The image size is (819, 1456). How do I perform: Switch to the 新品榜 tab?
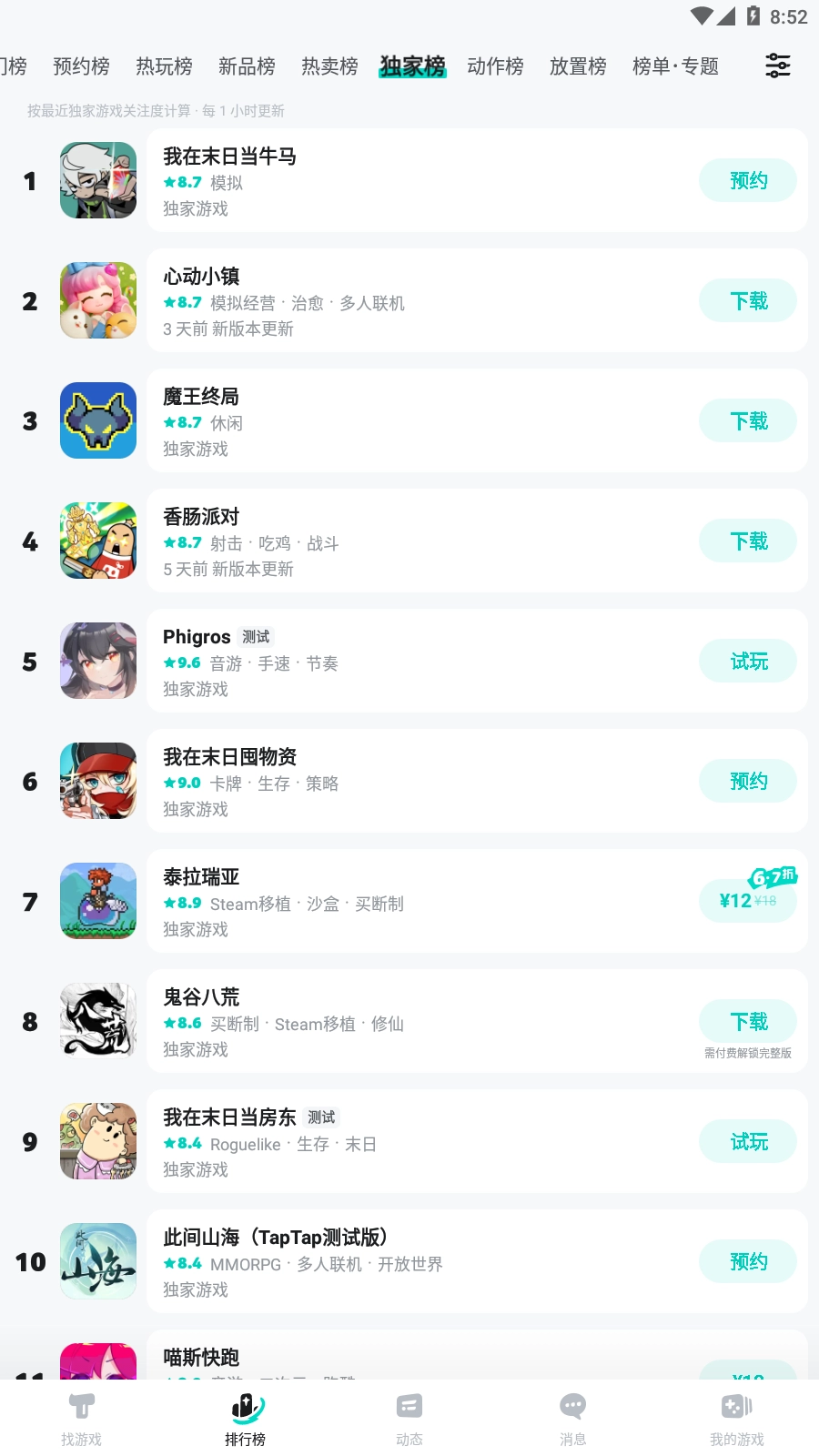click(x=247, y=66)
